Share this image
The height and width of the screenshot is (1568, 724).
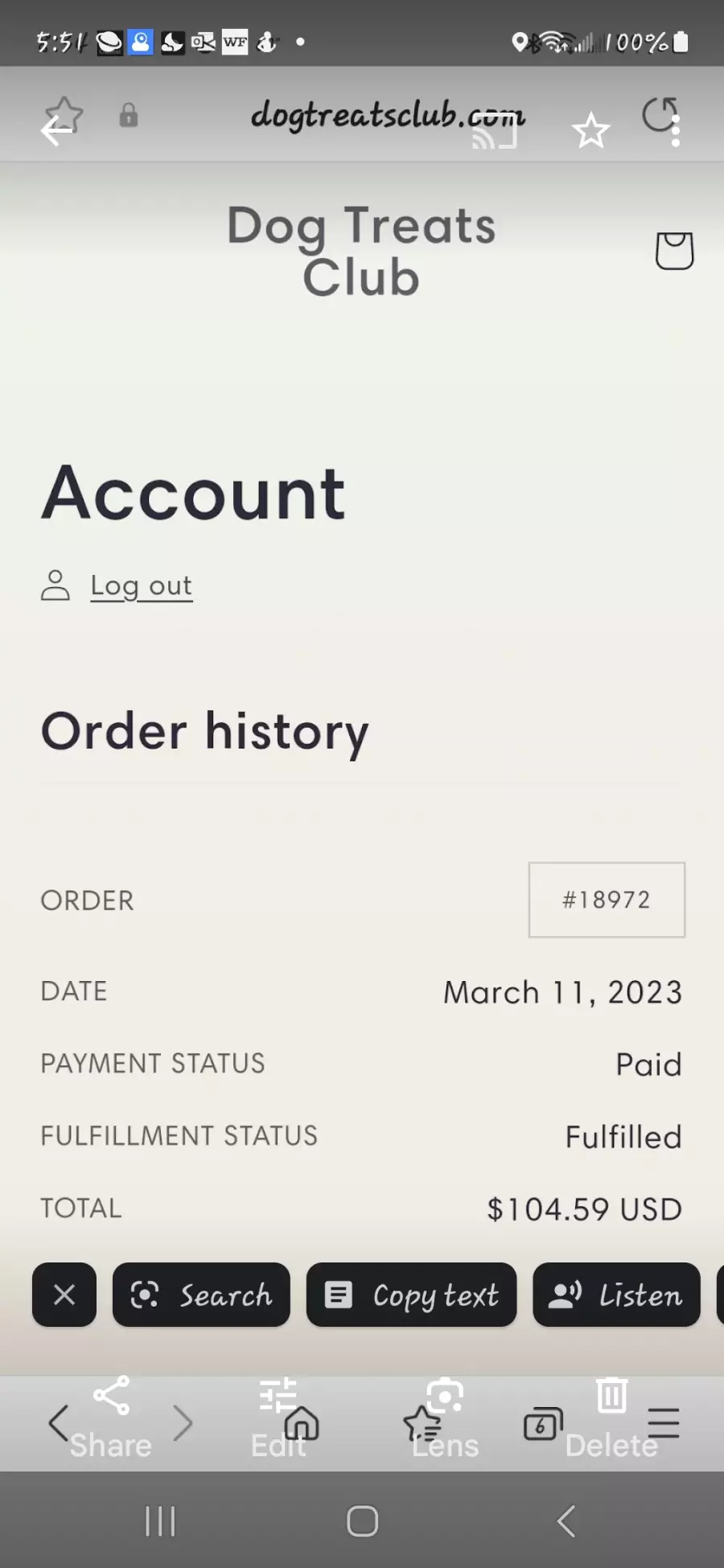click(111, 1418)
